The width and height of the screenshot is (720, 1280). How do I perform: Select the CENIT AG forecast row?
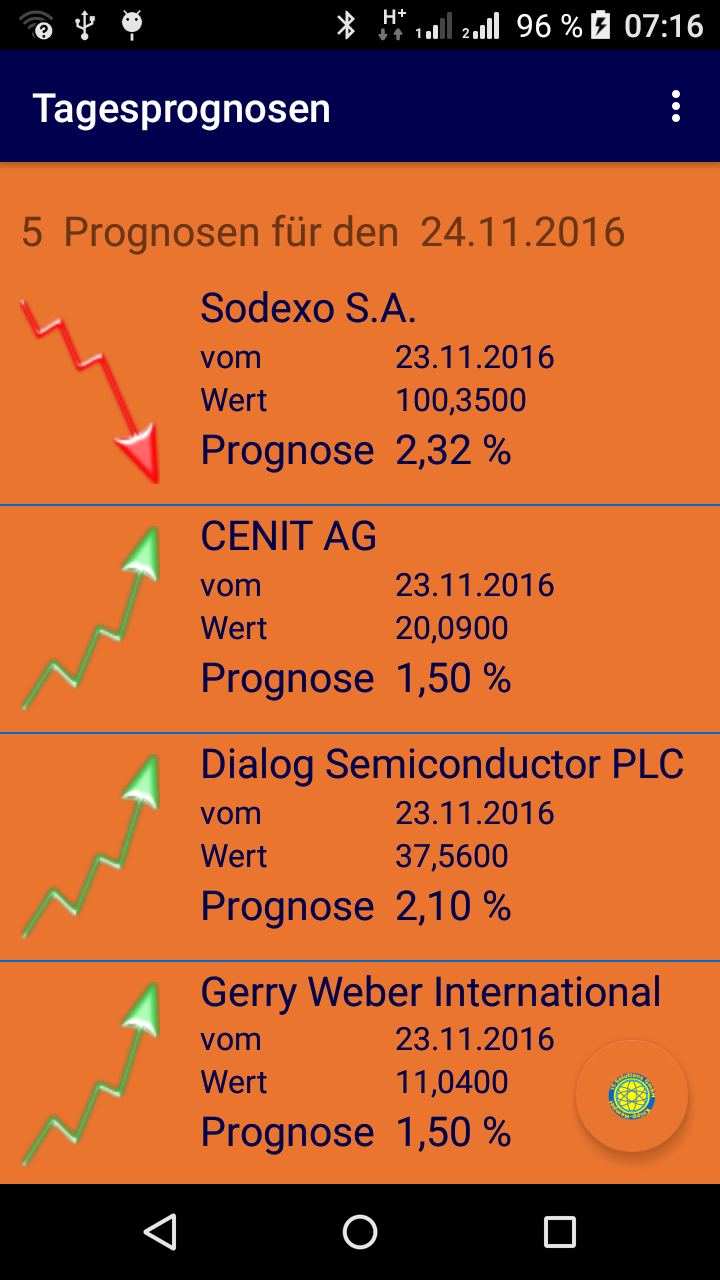[x=360, y=620]
